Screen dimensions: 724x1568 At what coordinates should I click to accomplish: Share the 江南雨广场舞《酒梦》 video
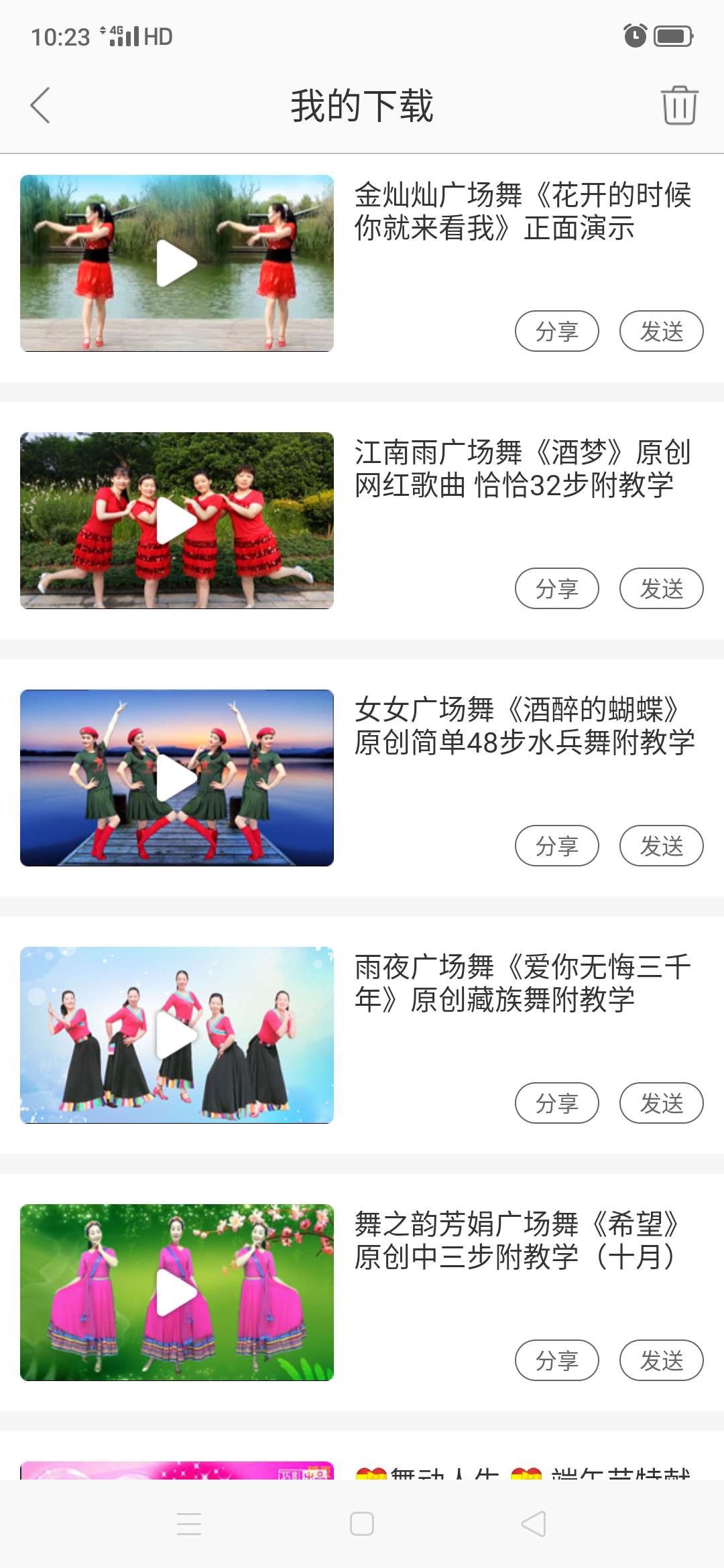[558, 588]
